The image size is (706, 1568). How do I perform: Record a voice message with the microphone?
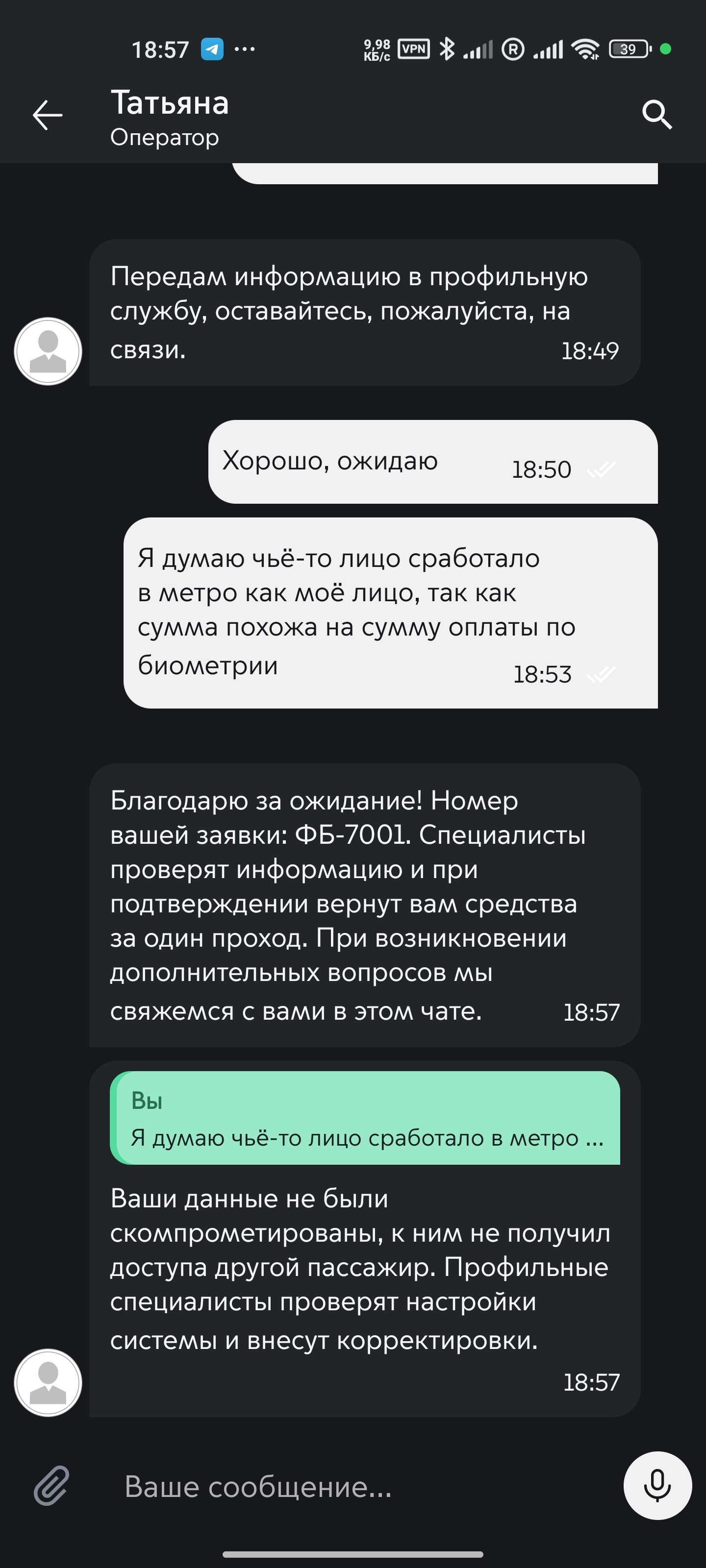click(656, 1485)
